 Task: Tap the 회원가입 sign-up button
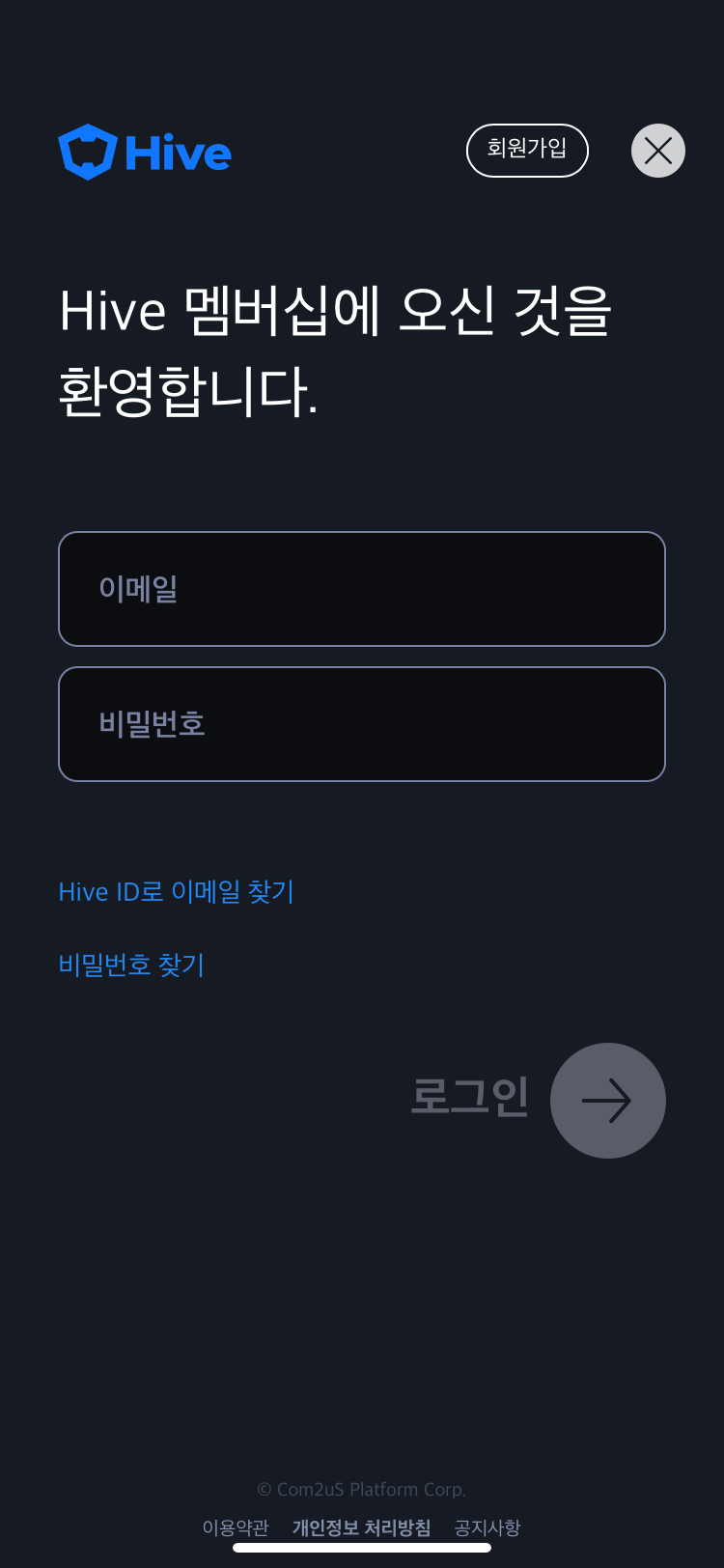527,151
